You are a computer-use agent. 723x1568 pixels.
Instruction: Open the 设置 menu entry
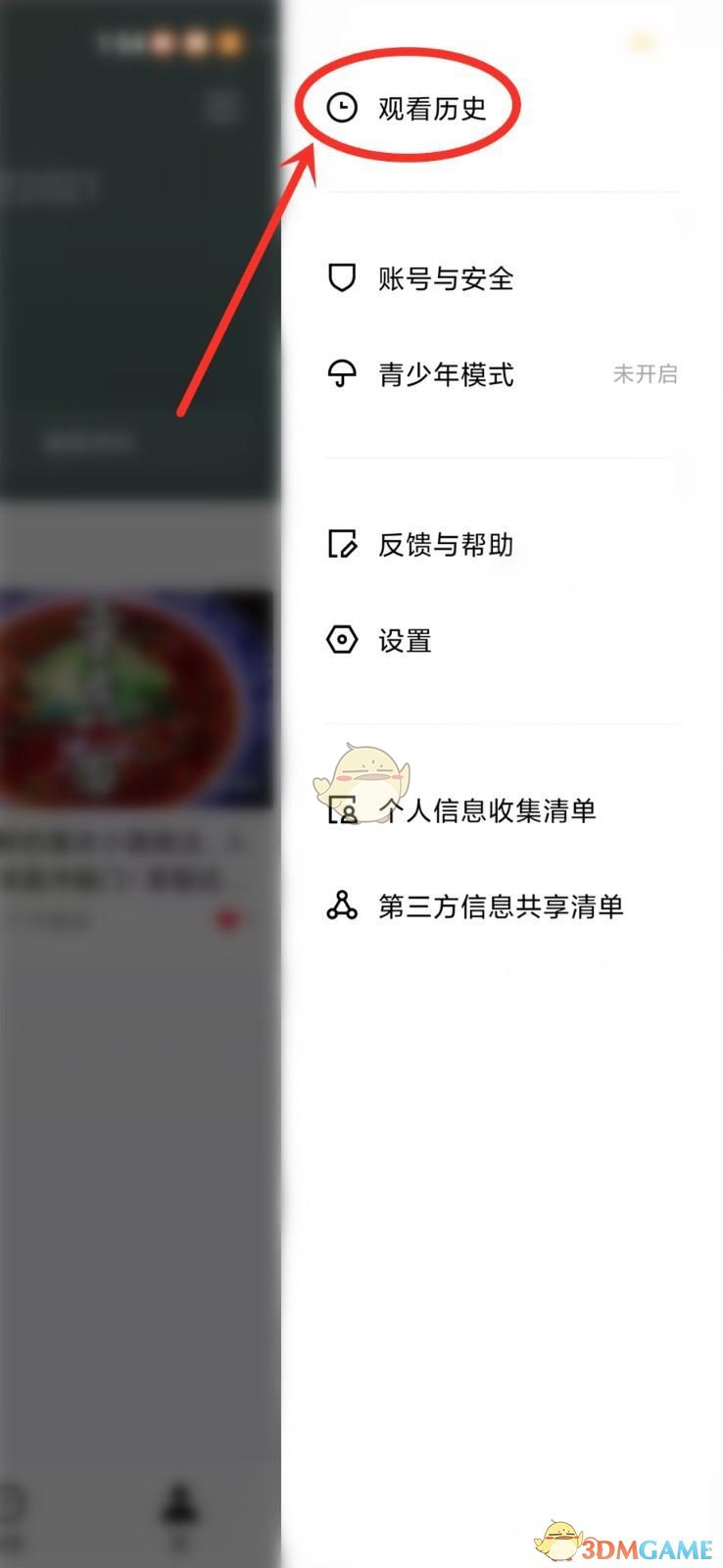pos(404,640)
